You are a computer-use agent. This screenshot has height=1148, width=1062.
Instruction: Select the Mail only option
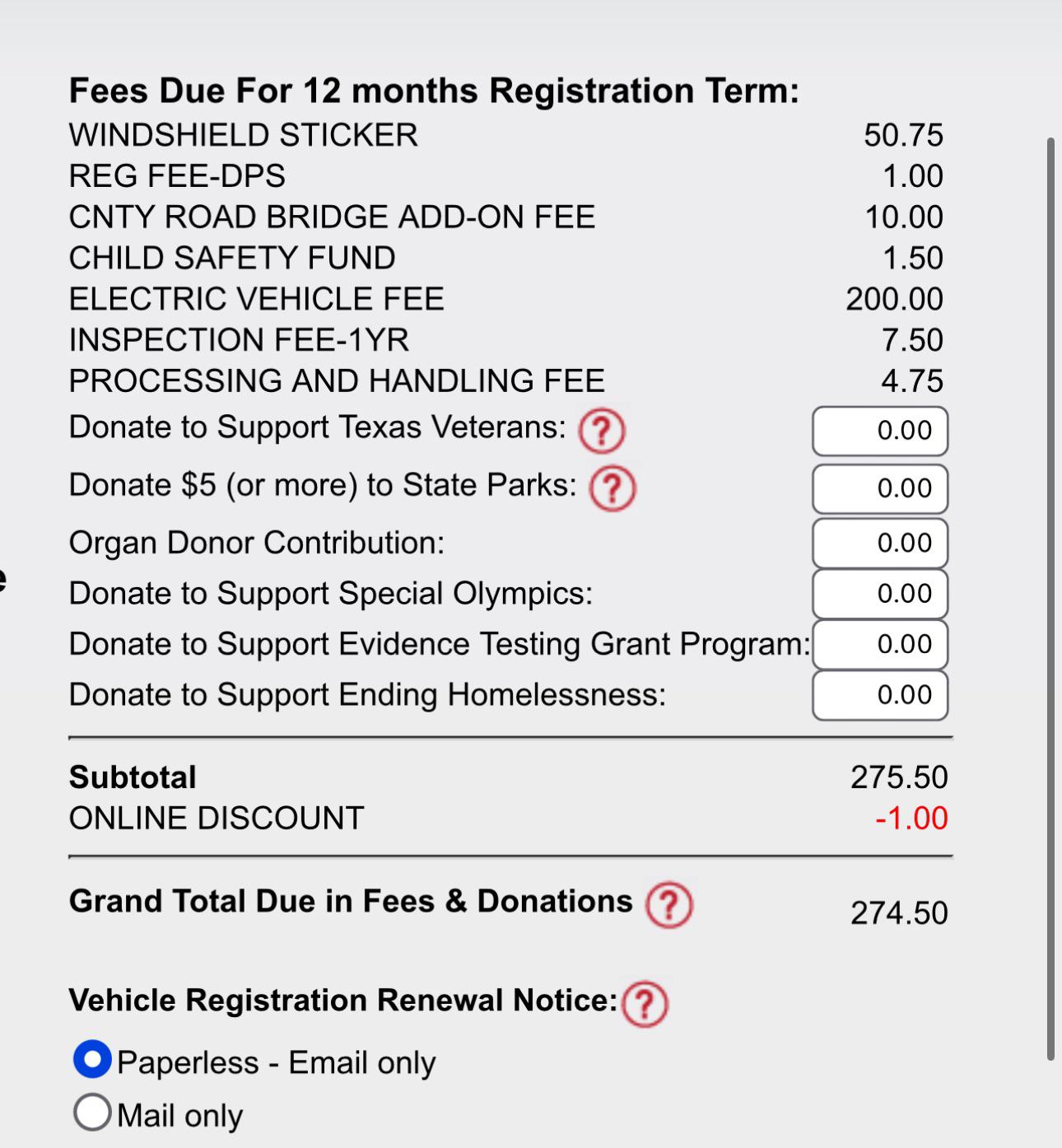point(93,1113)
